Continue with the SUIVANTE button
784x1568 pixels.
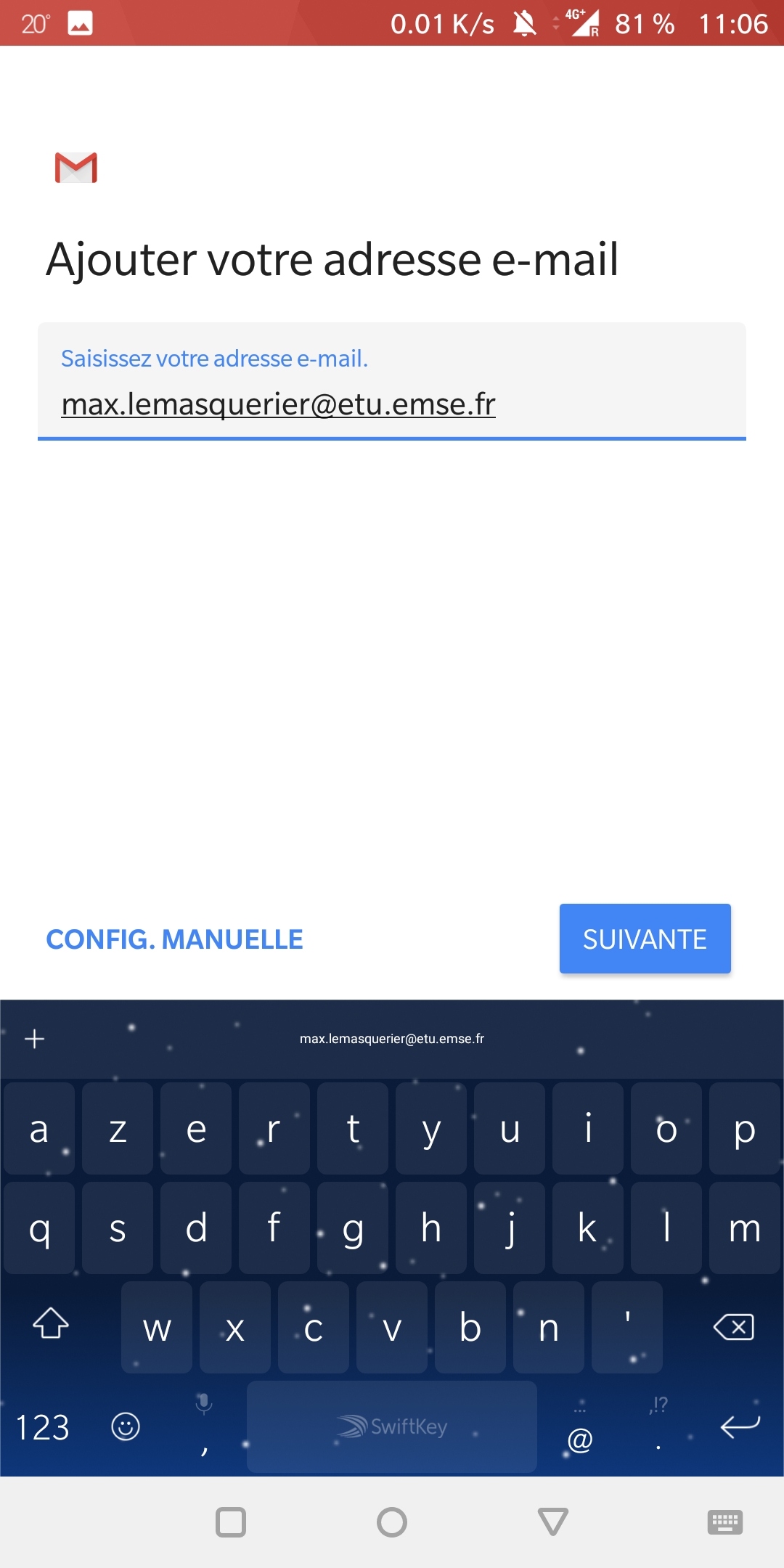[645, 939]
